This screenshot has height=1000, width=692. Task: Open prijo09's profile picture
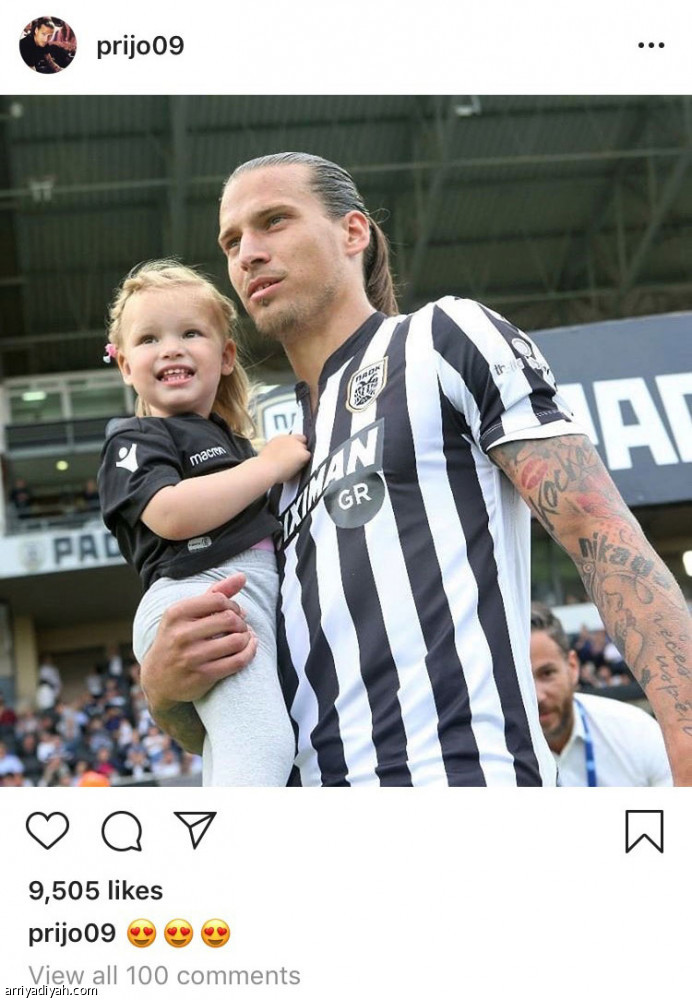pyautogui.click(x=47, y=45)
